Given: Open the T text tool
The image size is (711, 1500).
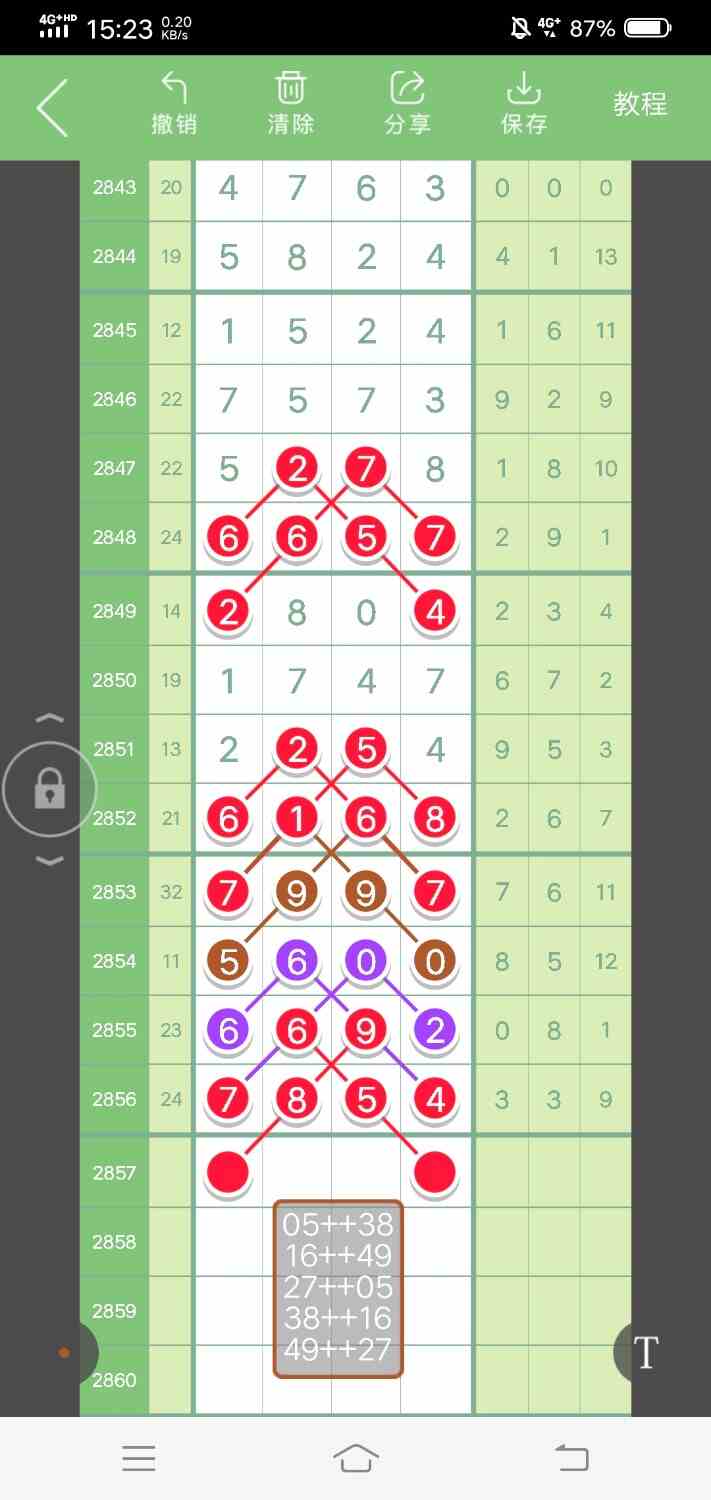Looking at the screenshot, I should pos(646,1352).
